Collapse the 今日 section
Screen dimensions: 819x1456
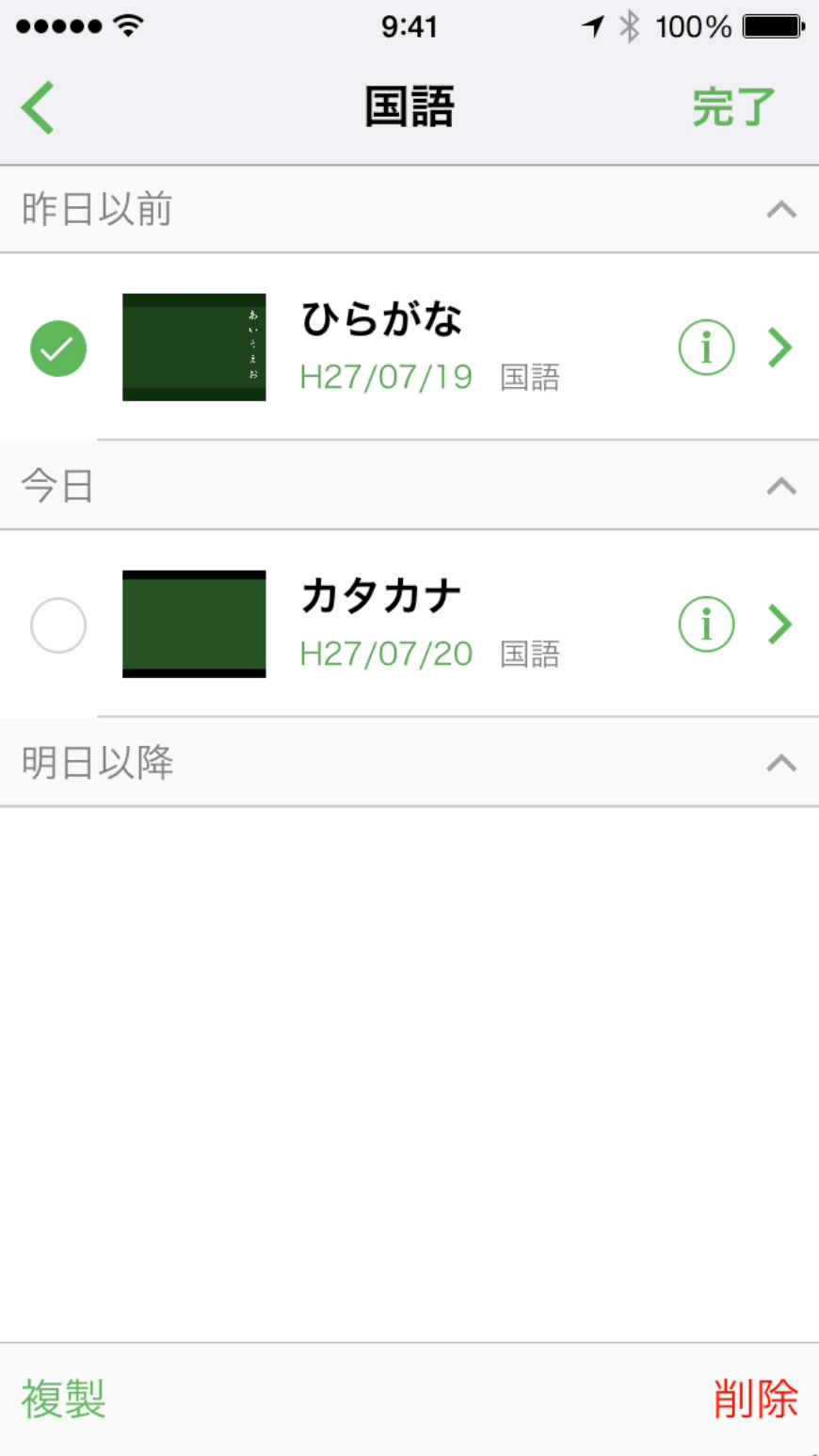tap(781, 486)
